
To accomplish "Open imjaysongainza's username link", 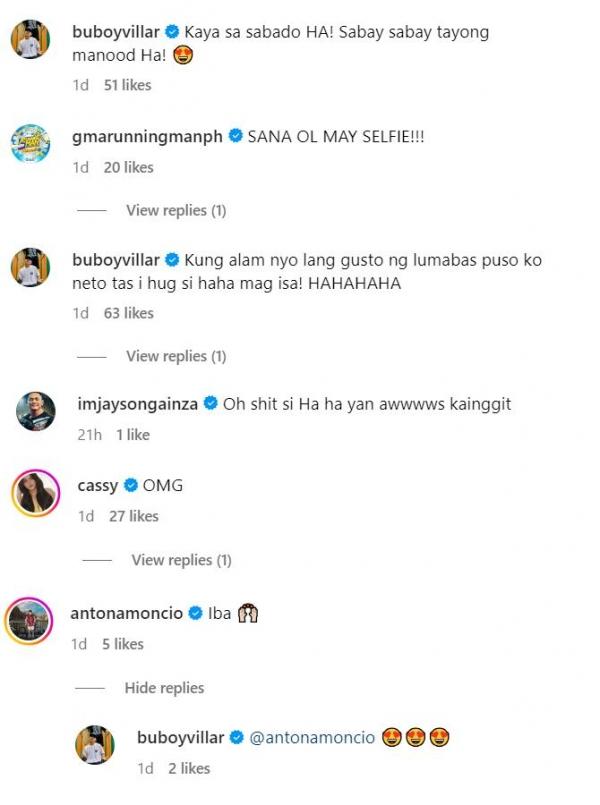I will click(x=138, y=404).
